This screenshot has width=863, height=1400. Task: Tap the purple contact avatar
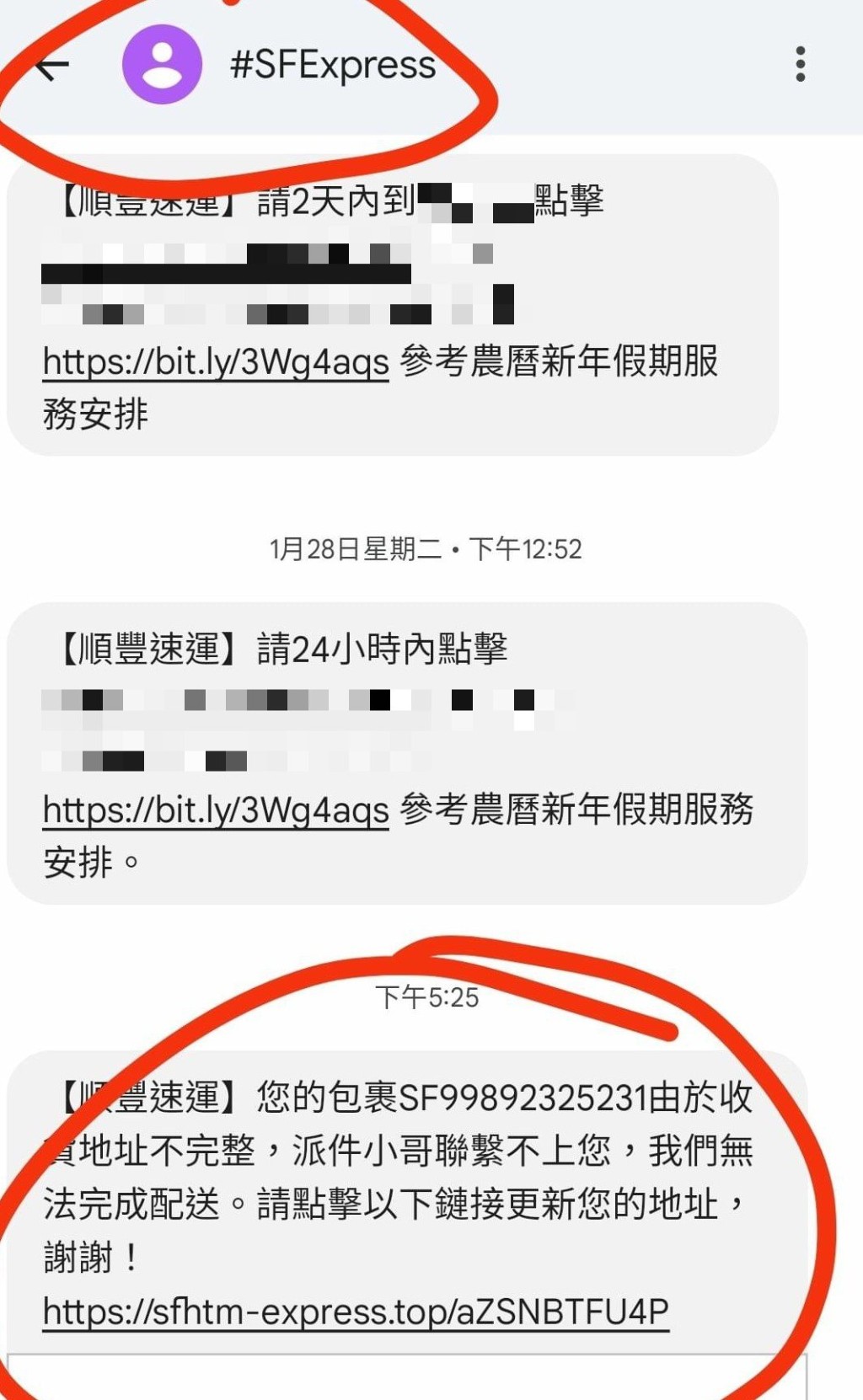162,64
